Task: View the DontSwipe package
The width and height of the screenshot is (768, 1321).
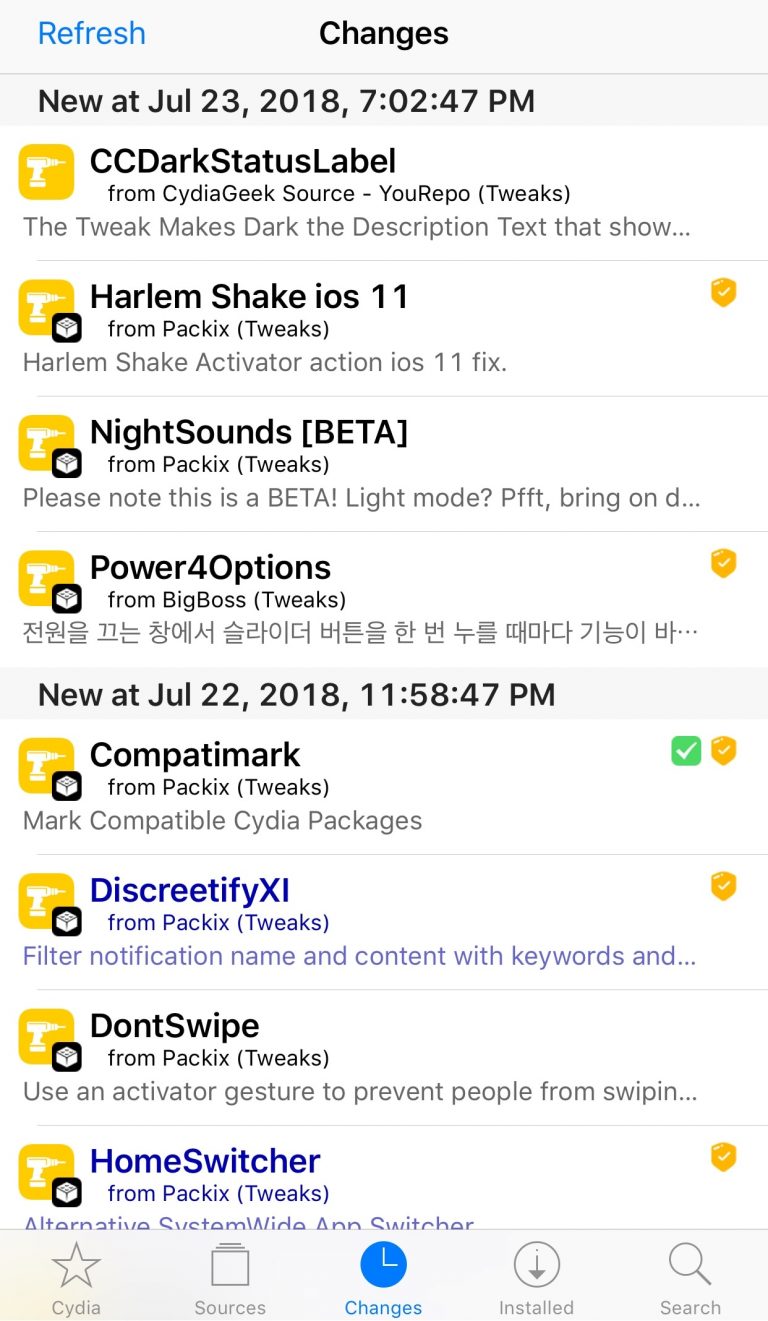Action: [x=384, y=1058]
